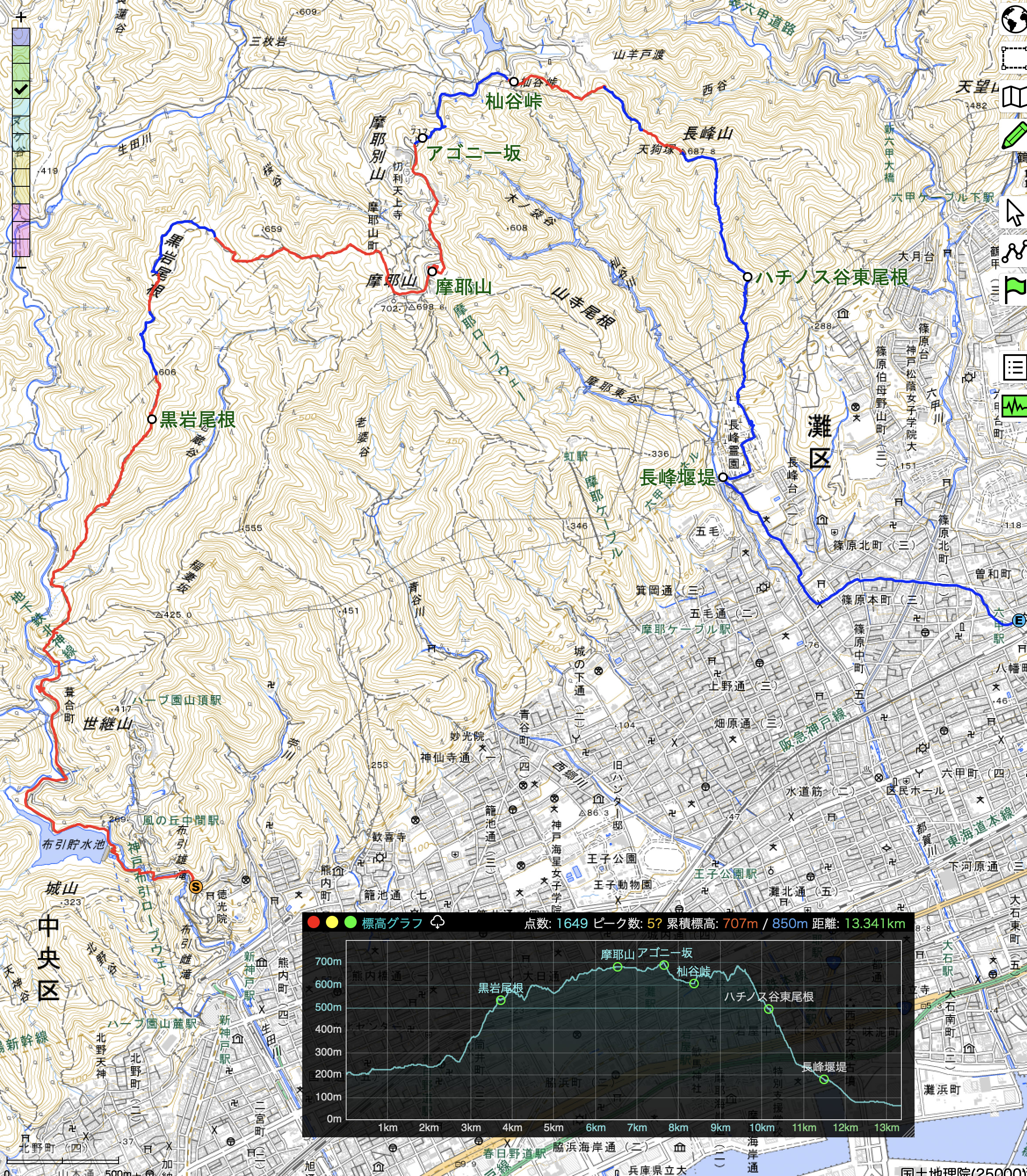The height and width of the screenshot is (1176, 1027).
Task: Activate the dashed rectangle selection tool
Action: [x=1014, y=57]
